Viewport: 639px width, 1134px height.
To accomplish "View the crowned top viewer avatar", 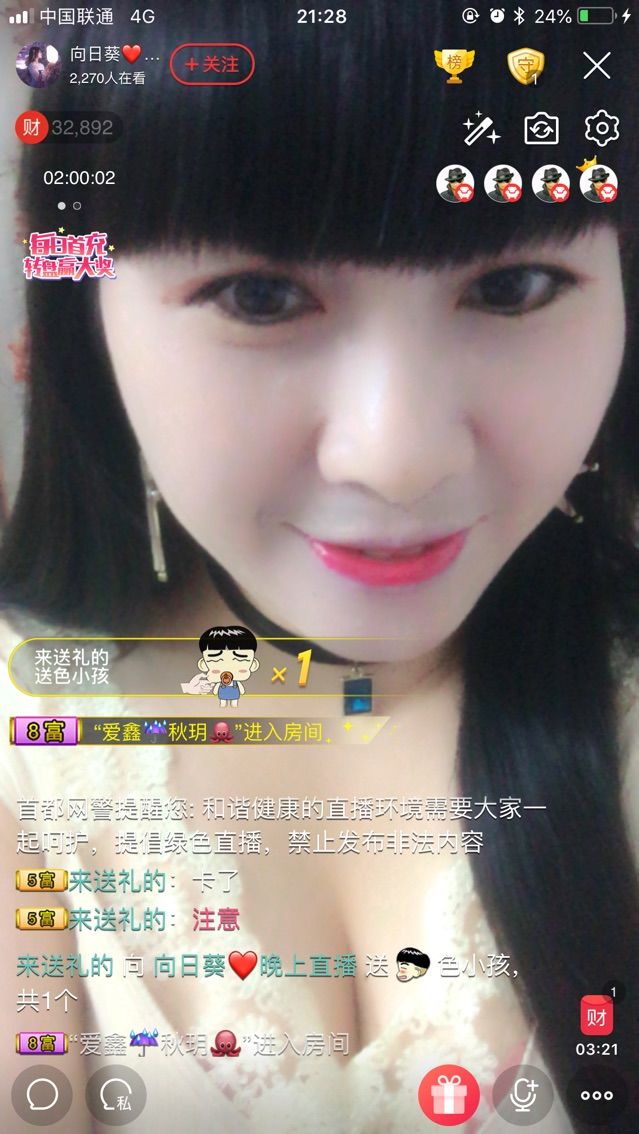I will point(598,182).
